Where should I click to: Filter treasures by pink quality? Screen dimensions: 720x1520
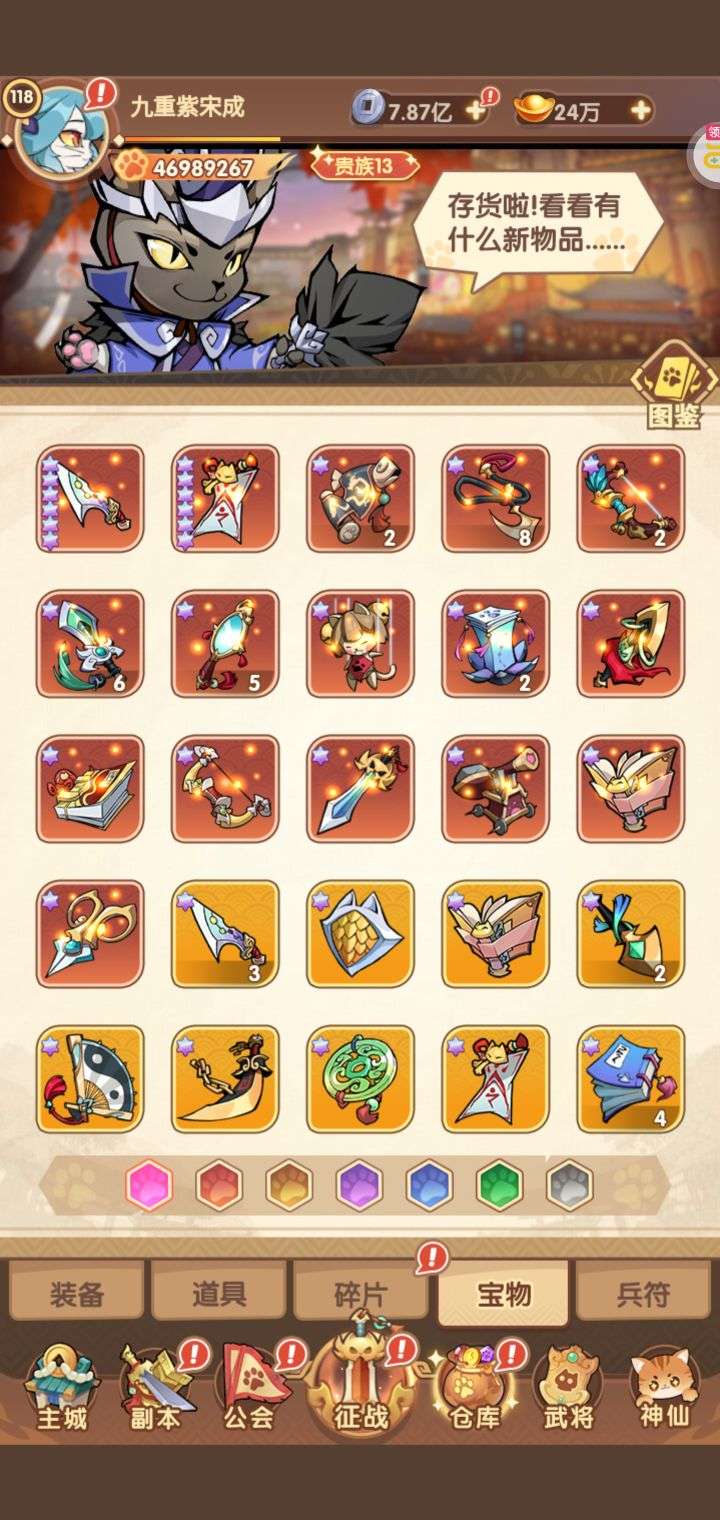pyautogui.click(x=149, y=1186)
